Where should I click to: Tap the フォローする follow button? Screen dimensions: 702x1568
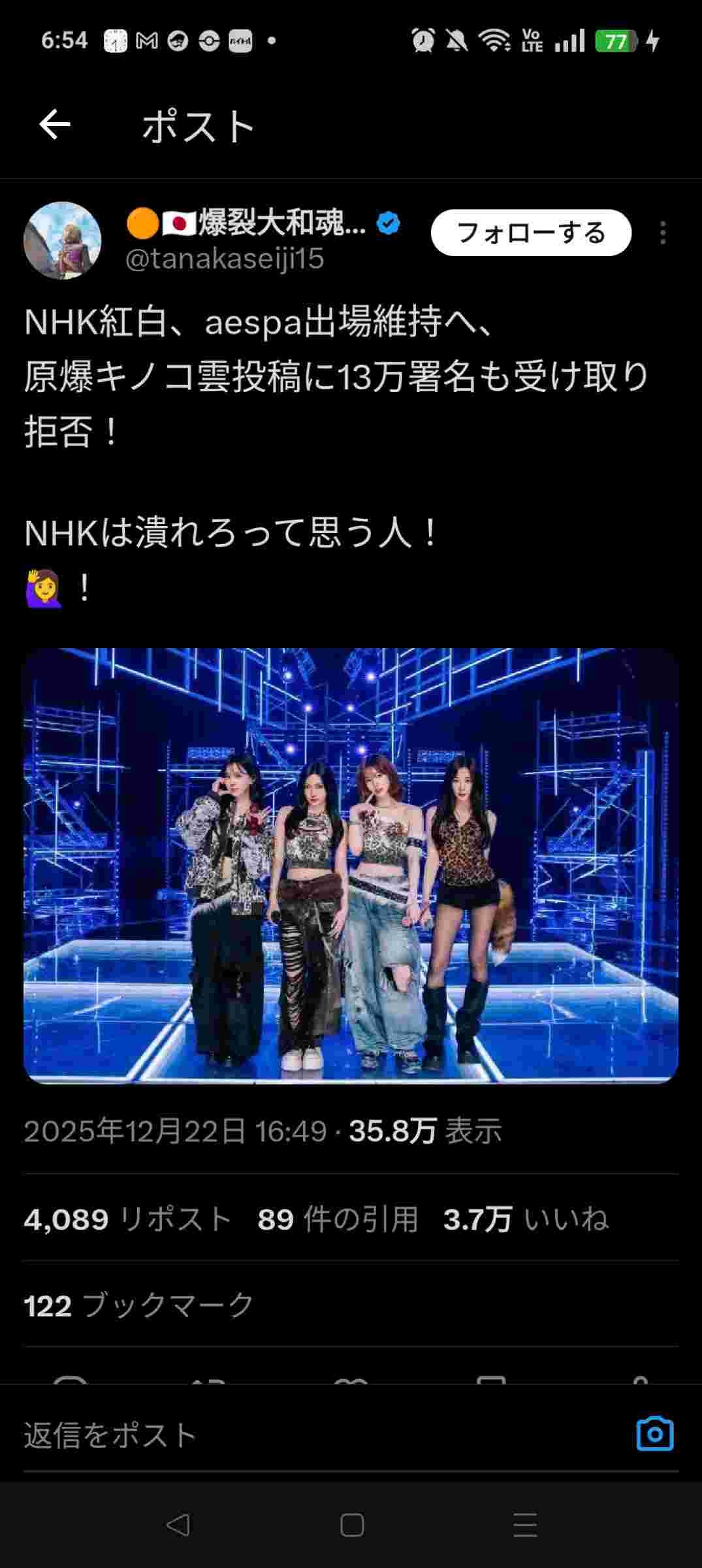point(531,233)
